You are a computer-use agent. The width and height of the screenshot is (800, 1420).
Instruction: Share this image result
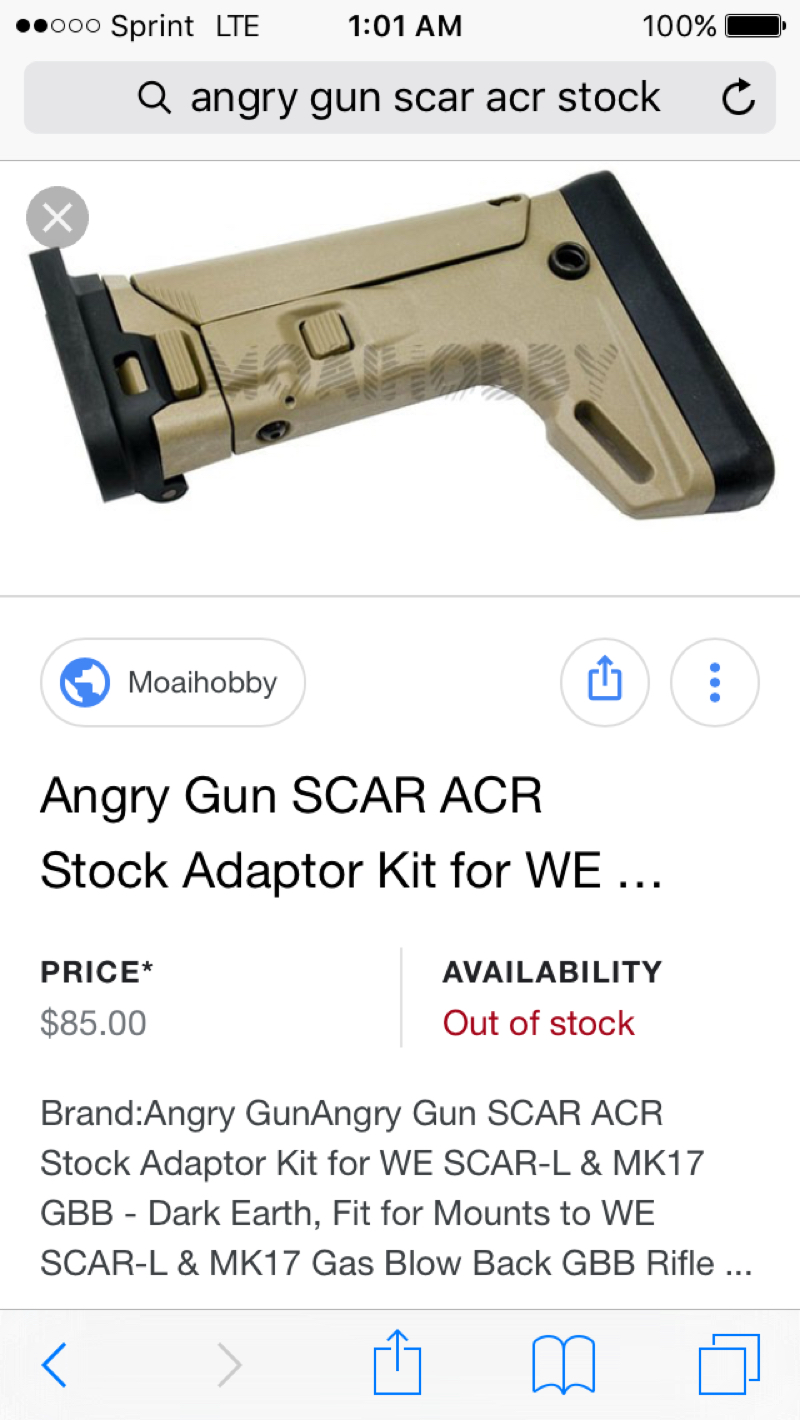click(x=605, y=683)
